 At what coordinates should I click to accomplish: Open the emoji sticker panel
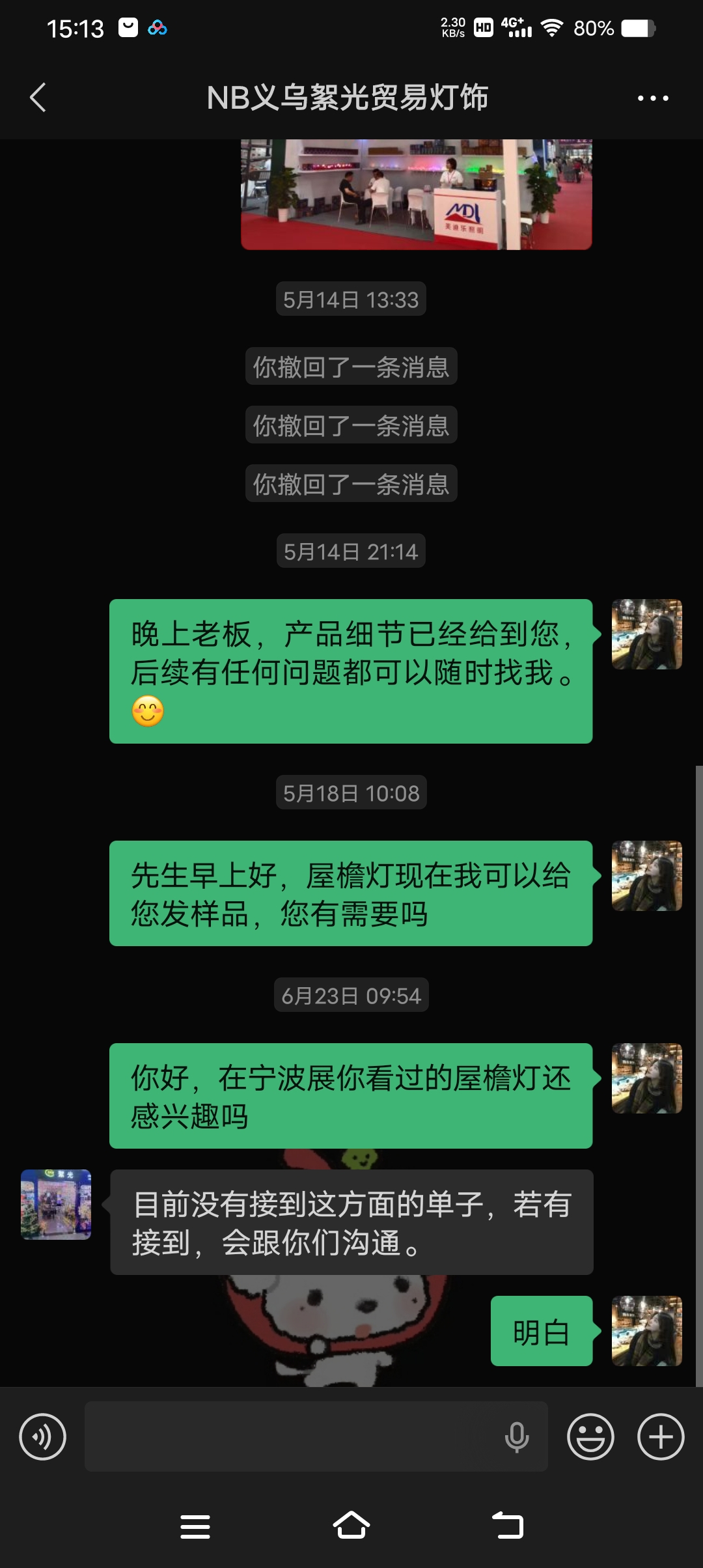591,1436
